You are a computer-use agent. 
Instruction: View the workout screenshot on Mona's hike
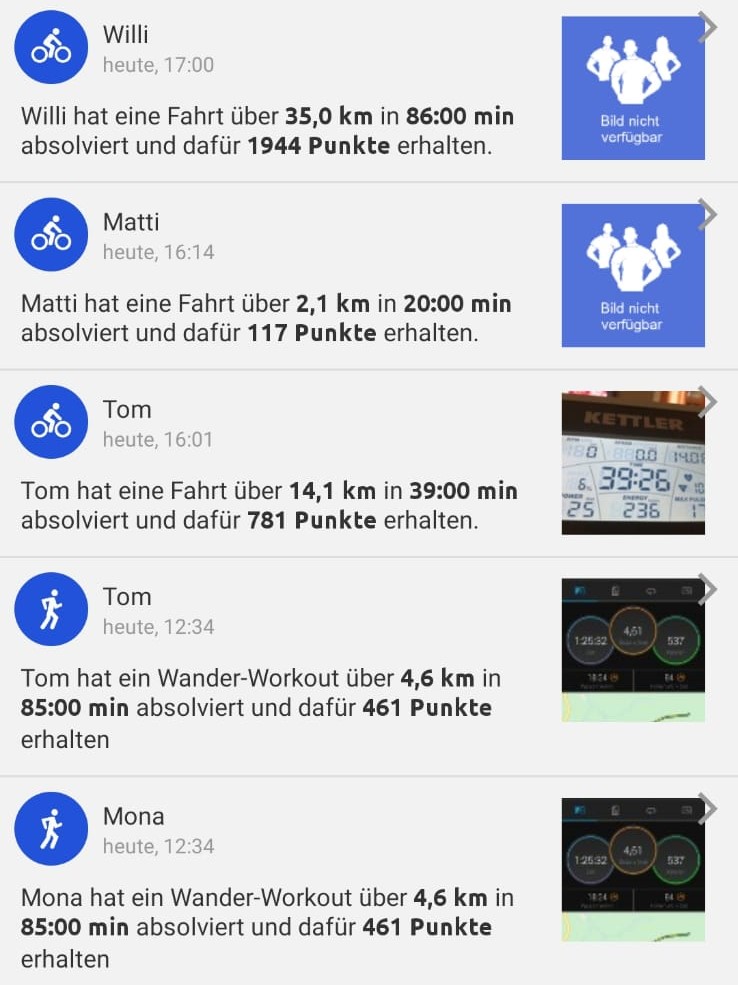(633, 869)
